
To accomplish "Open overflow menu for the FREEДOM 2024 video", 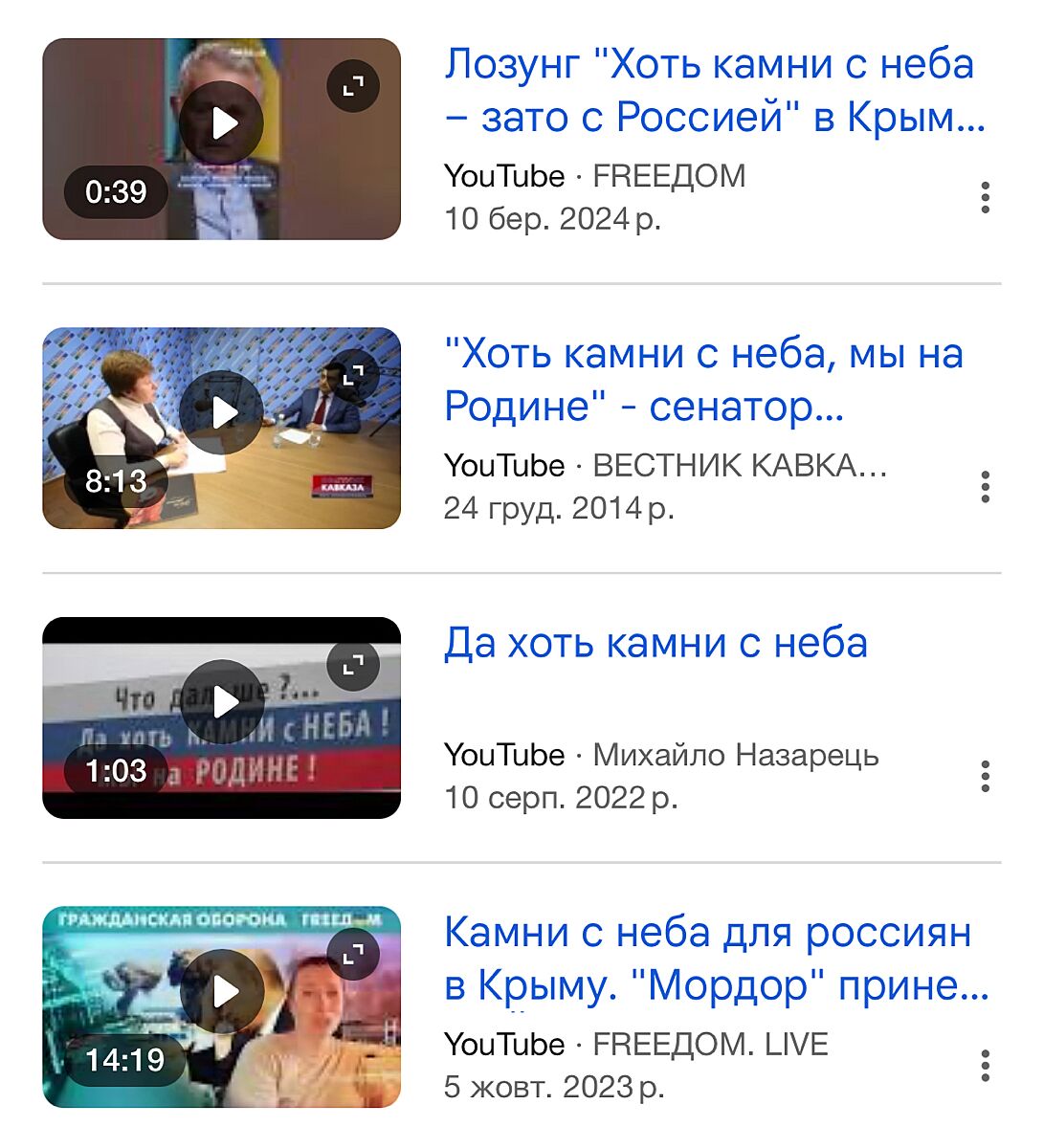I will click(x=985, y=197).
